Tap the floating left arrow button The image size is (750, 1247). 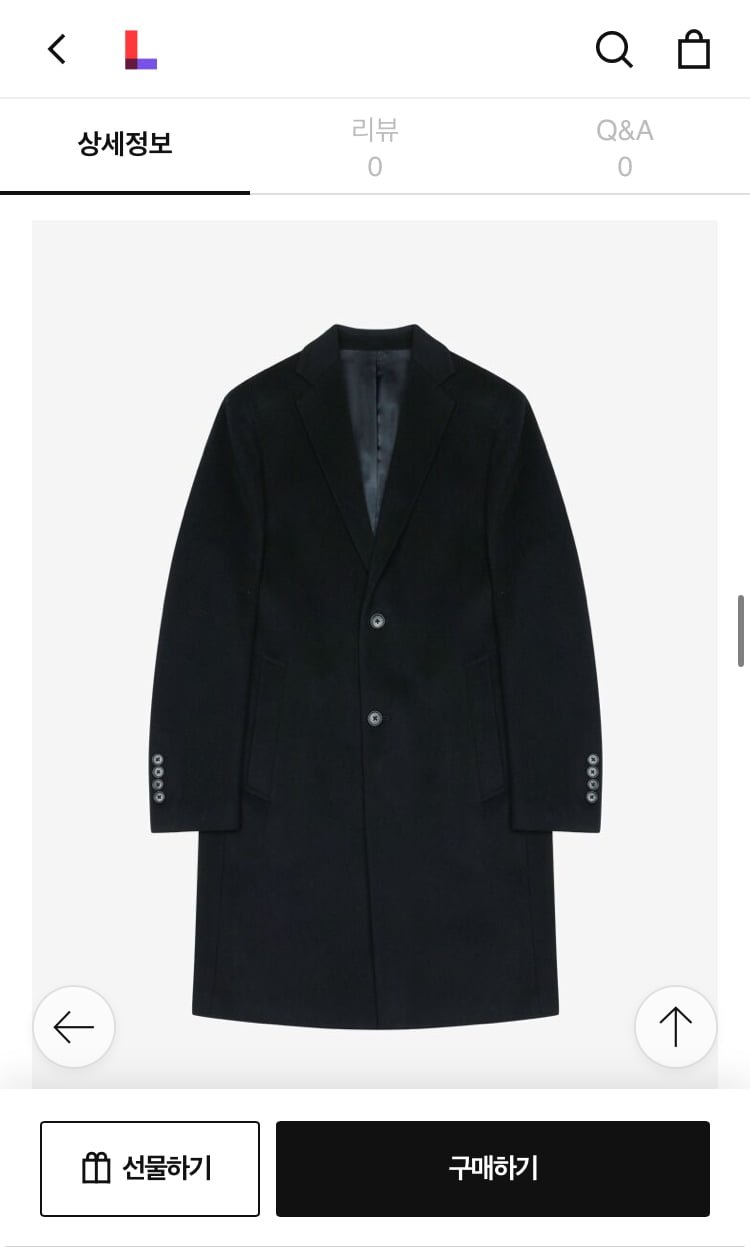pyautogui.click(x=74, y=1027)
